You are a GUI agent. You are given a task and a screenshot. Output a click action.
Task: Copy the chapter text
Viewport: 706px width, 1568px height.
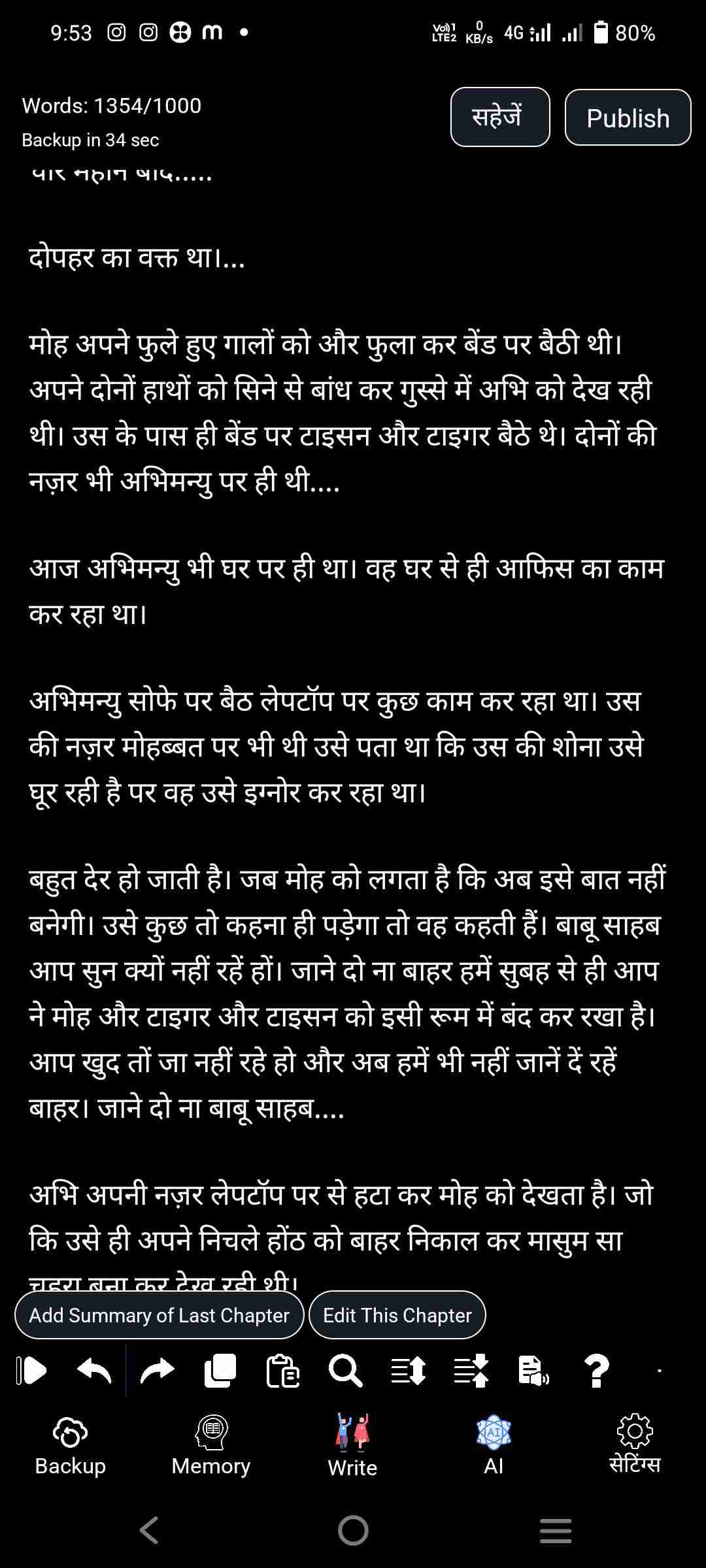click(x=220, y=1370)
